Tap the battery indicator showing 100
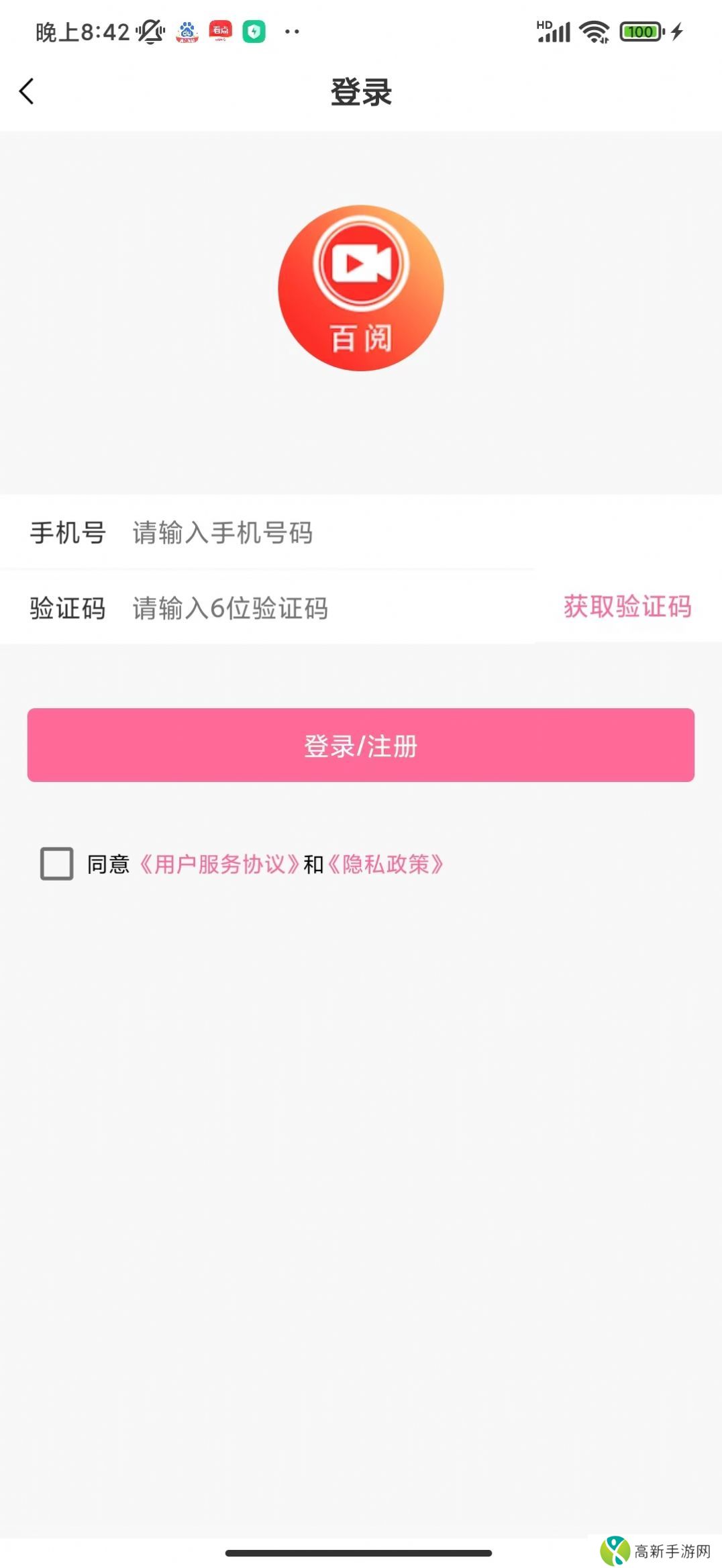The image size is (722, 1568). 640,30
